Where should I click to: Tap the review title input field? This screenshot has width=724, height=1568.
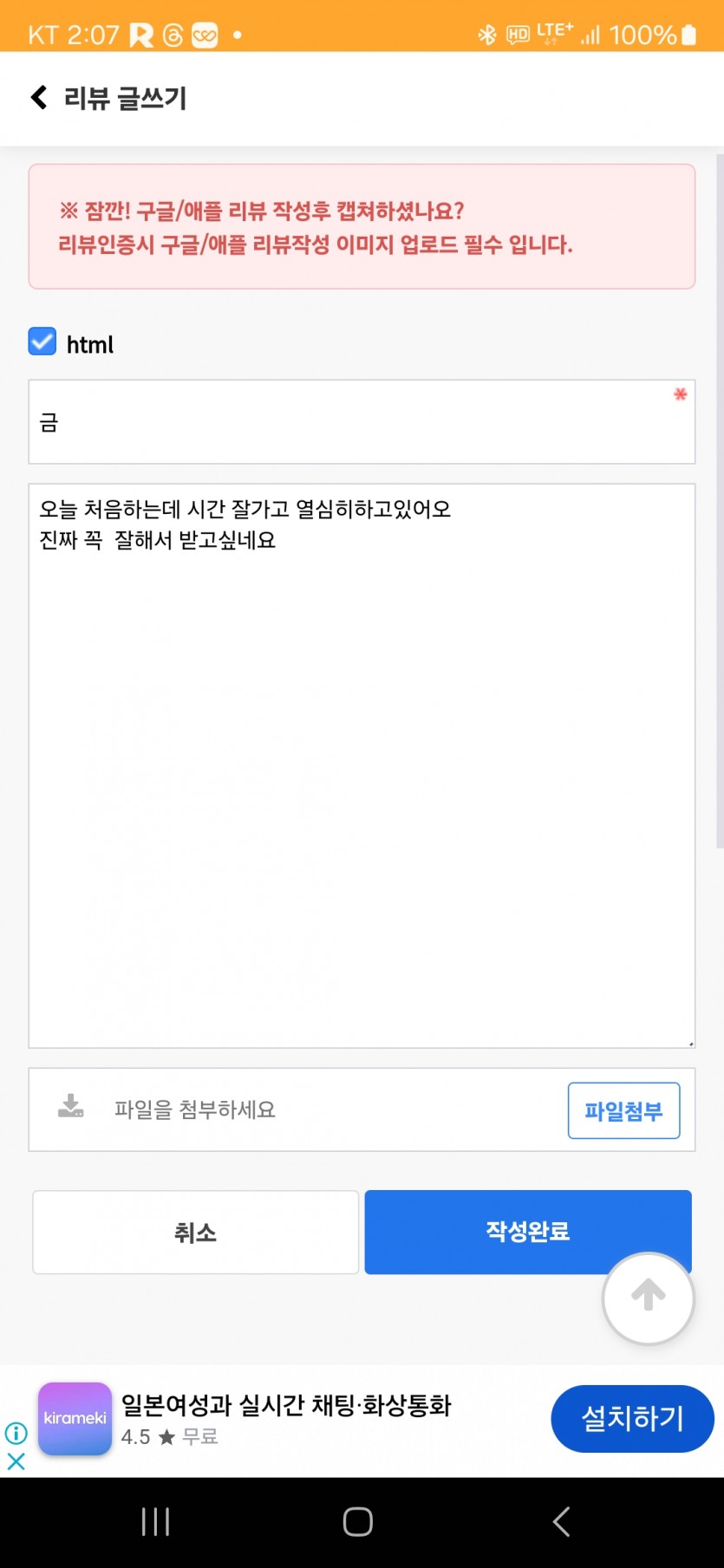[362, 421]
